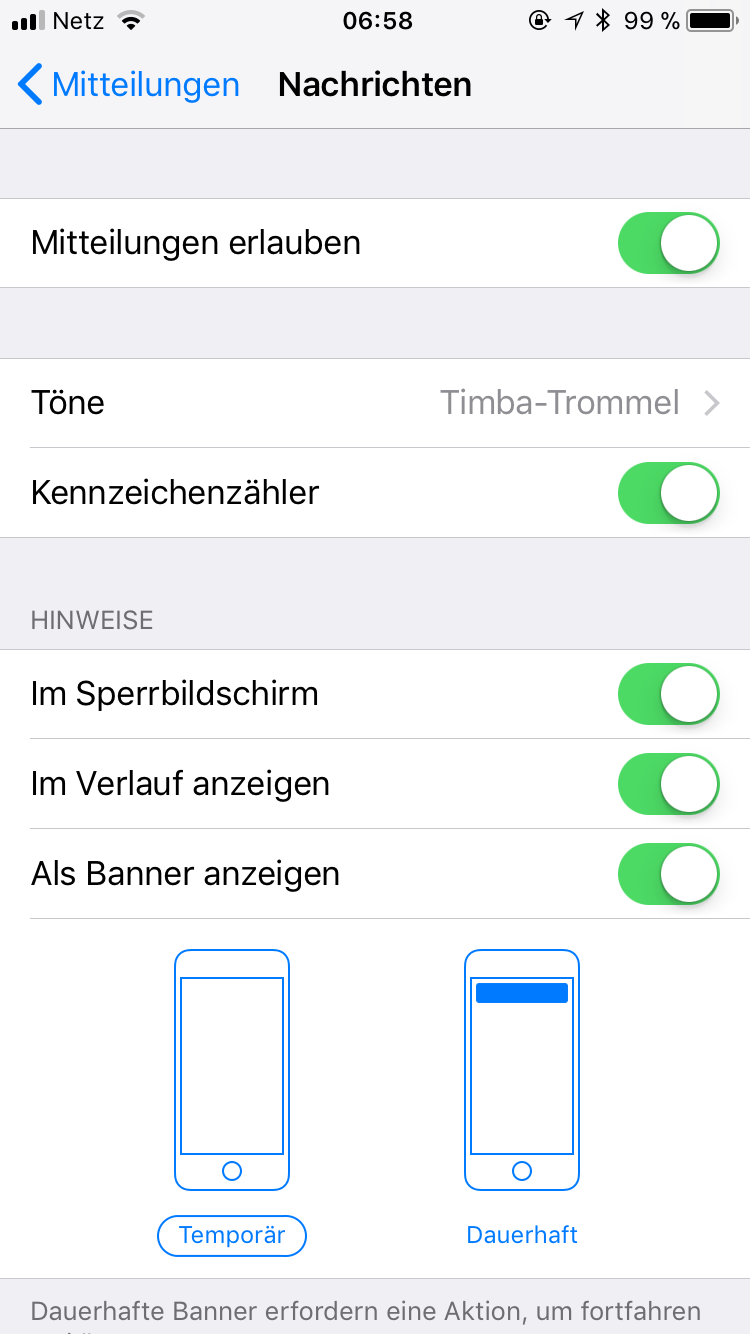Disable Kennzeichenzähler switch
The width and height of the screenshot is (750, 1334).
click(x=669, y=493)
